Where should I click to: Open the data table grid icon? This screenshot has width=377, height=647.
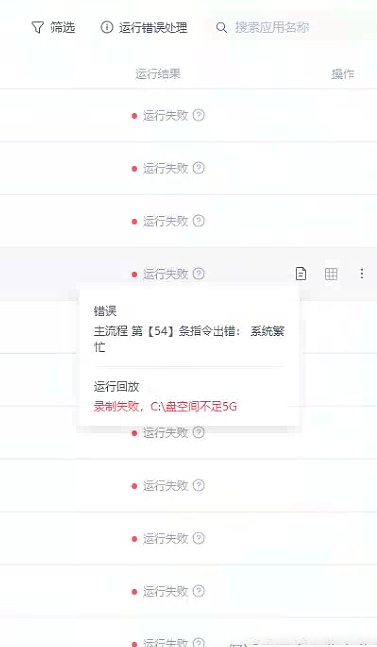331,274
